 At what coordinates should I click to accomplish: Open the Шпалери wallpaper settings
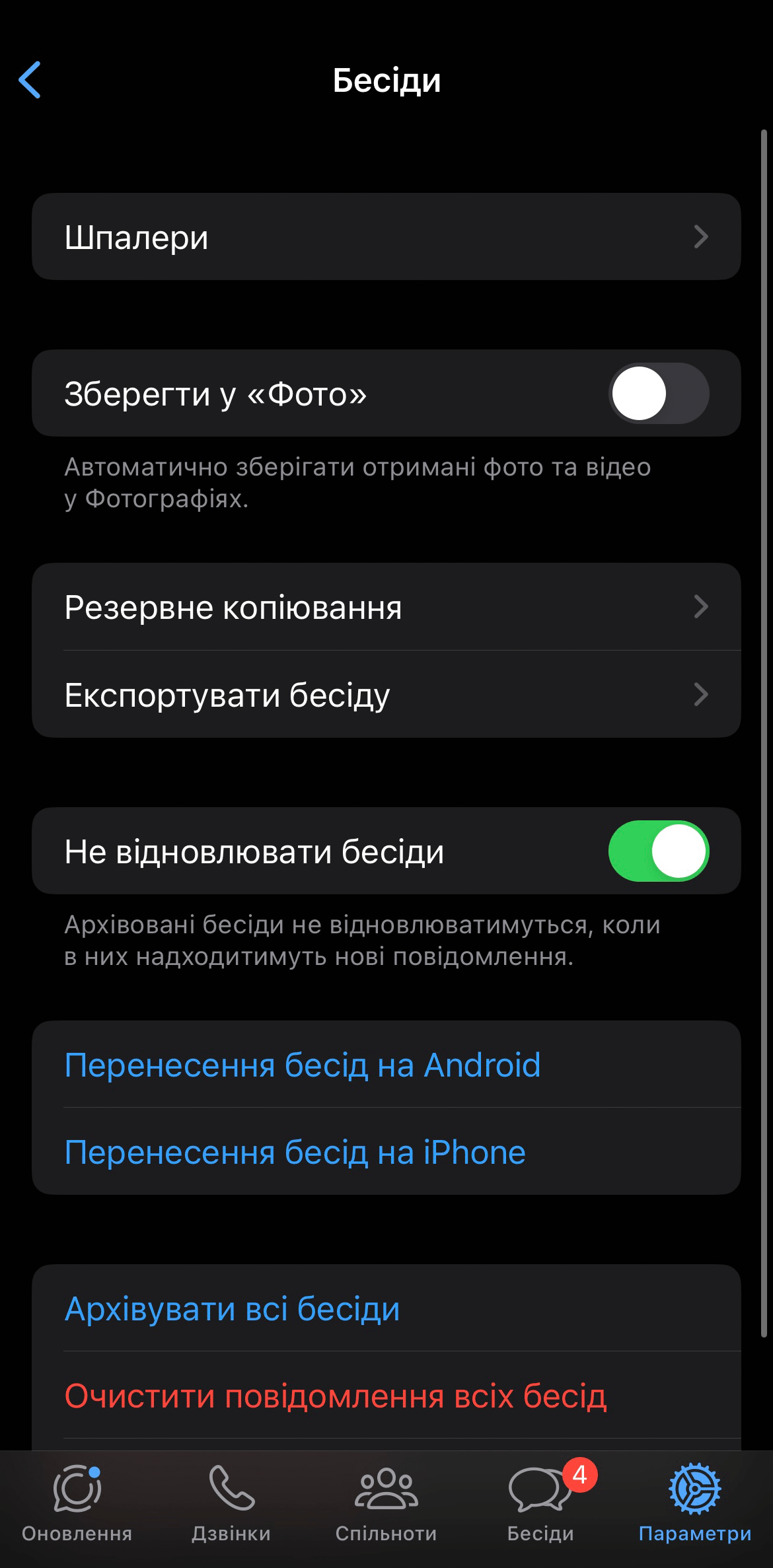[386, 236]
